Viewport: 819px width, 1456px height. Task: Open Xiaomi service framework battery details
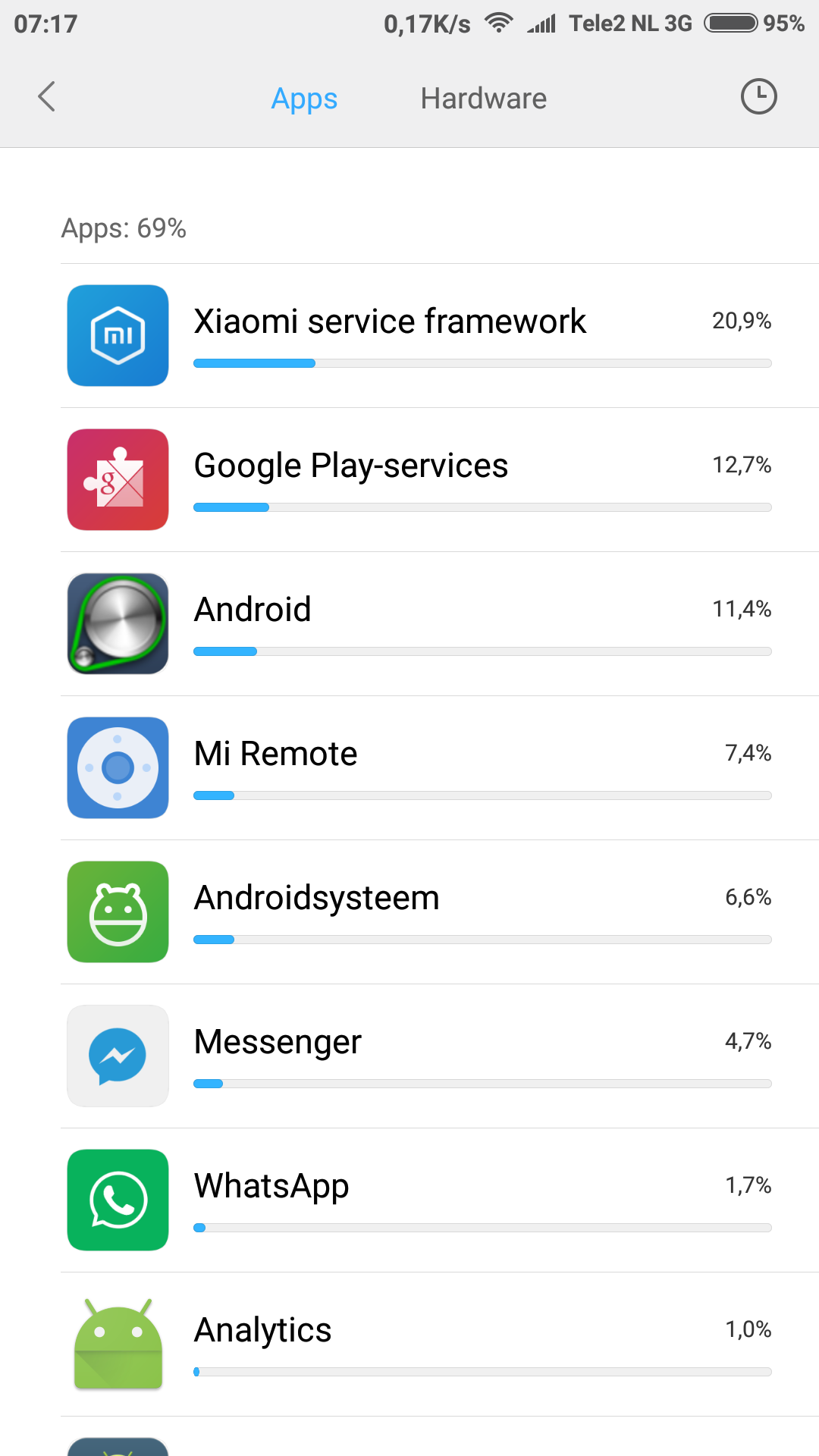click(440, 336)
